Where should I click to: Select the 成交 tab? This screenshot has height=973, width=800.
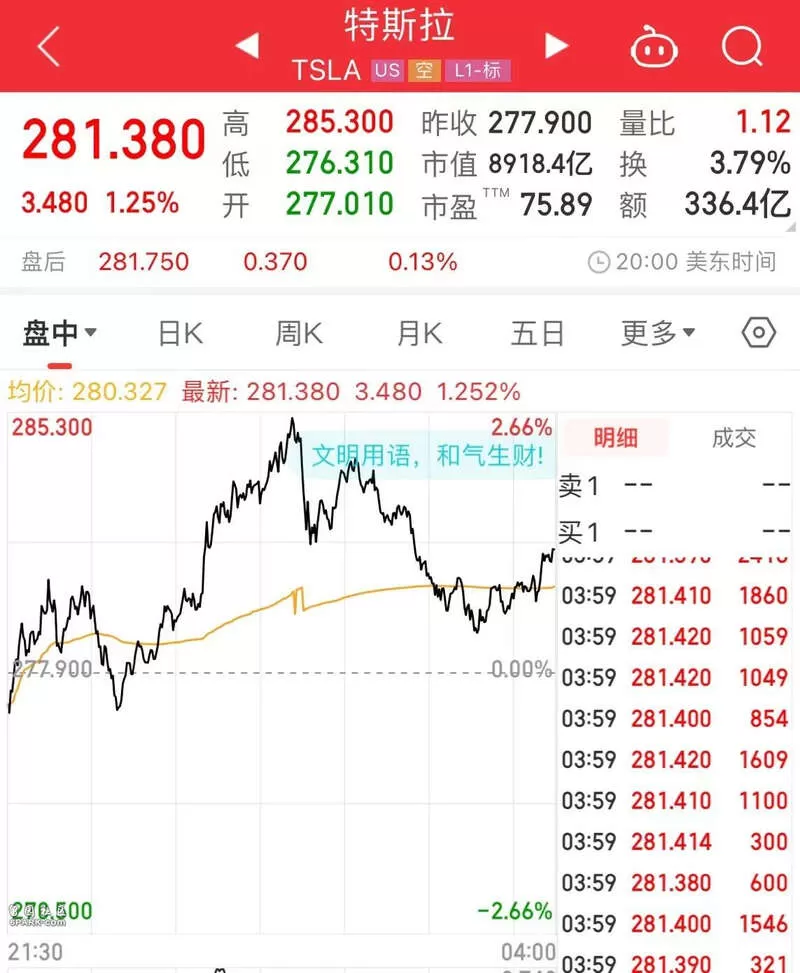click(x=734, y=438)
